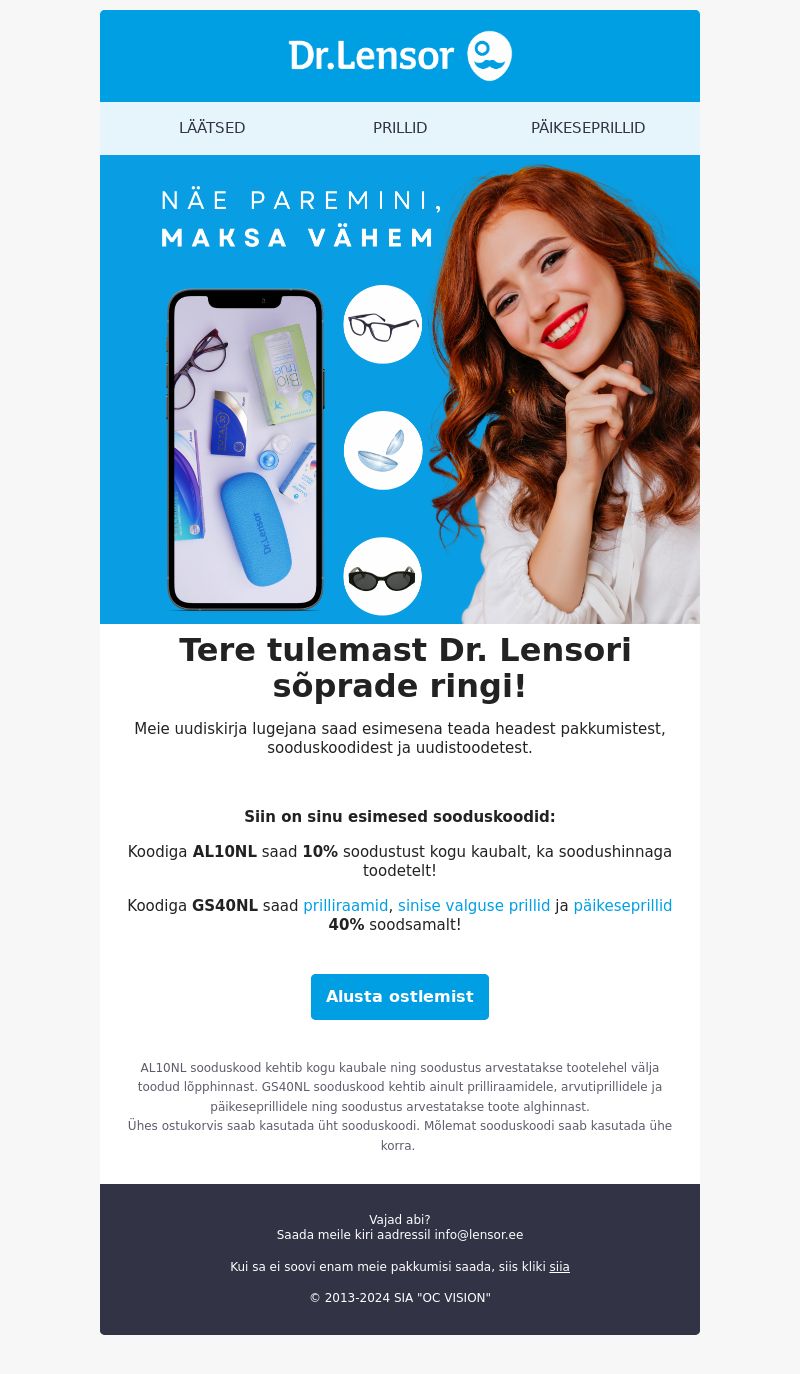Image resolution: width=800 pixels, height=1374 pixels.
Task: Open the LÄÄTSED category link
Action: pos(212,128)
